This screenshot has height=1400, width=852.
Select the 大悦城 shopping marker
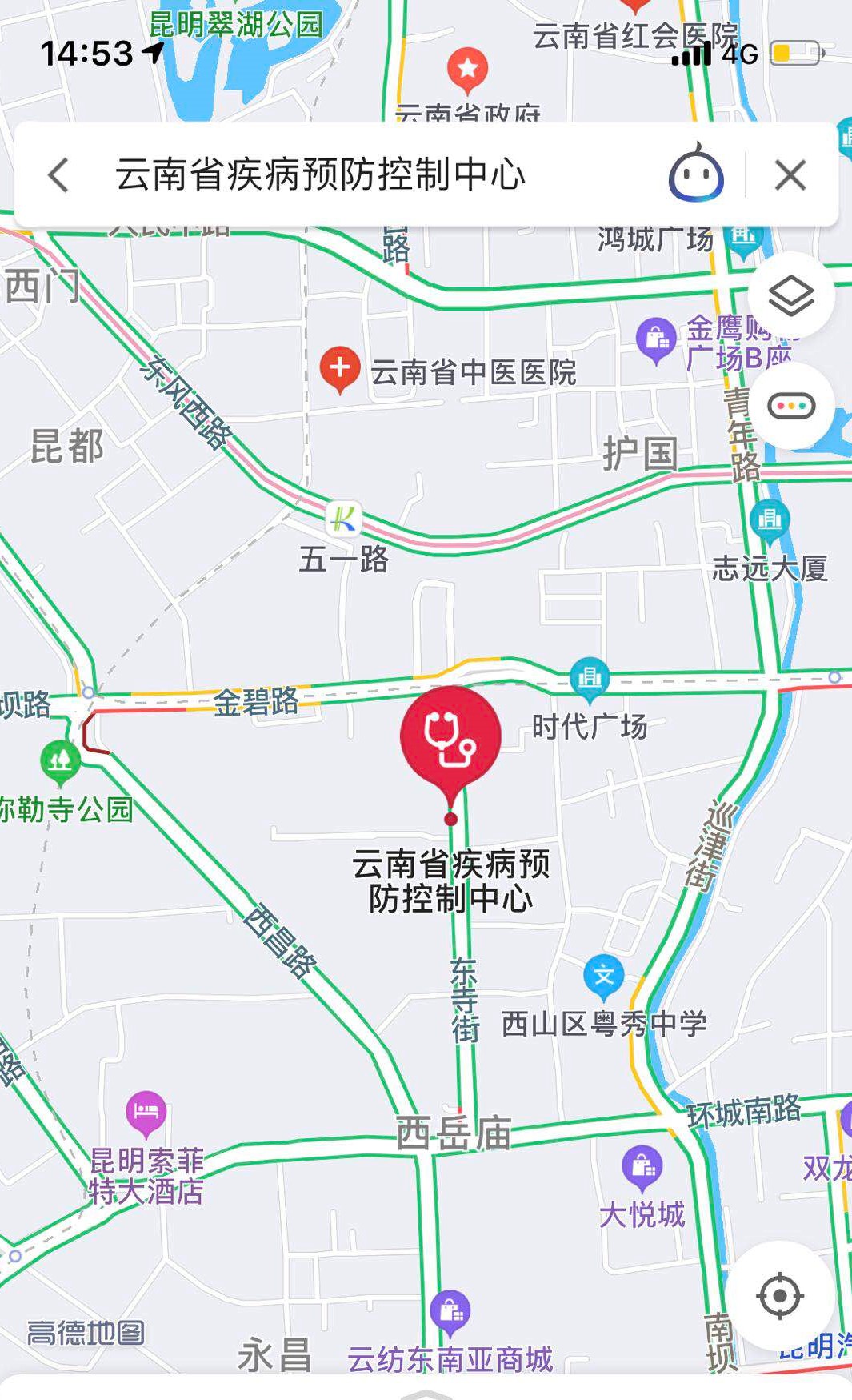tap(642, 1167)
